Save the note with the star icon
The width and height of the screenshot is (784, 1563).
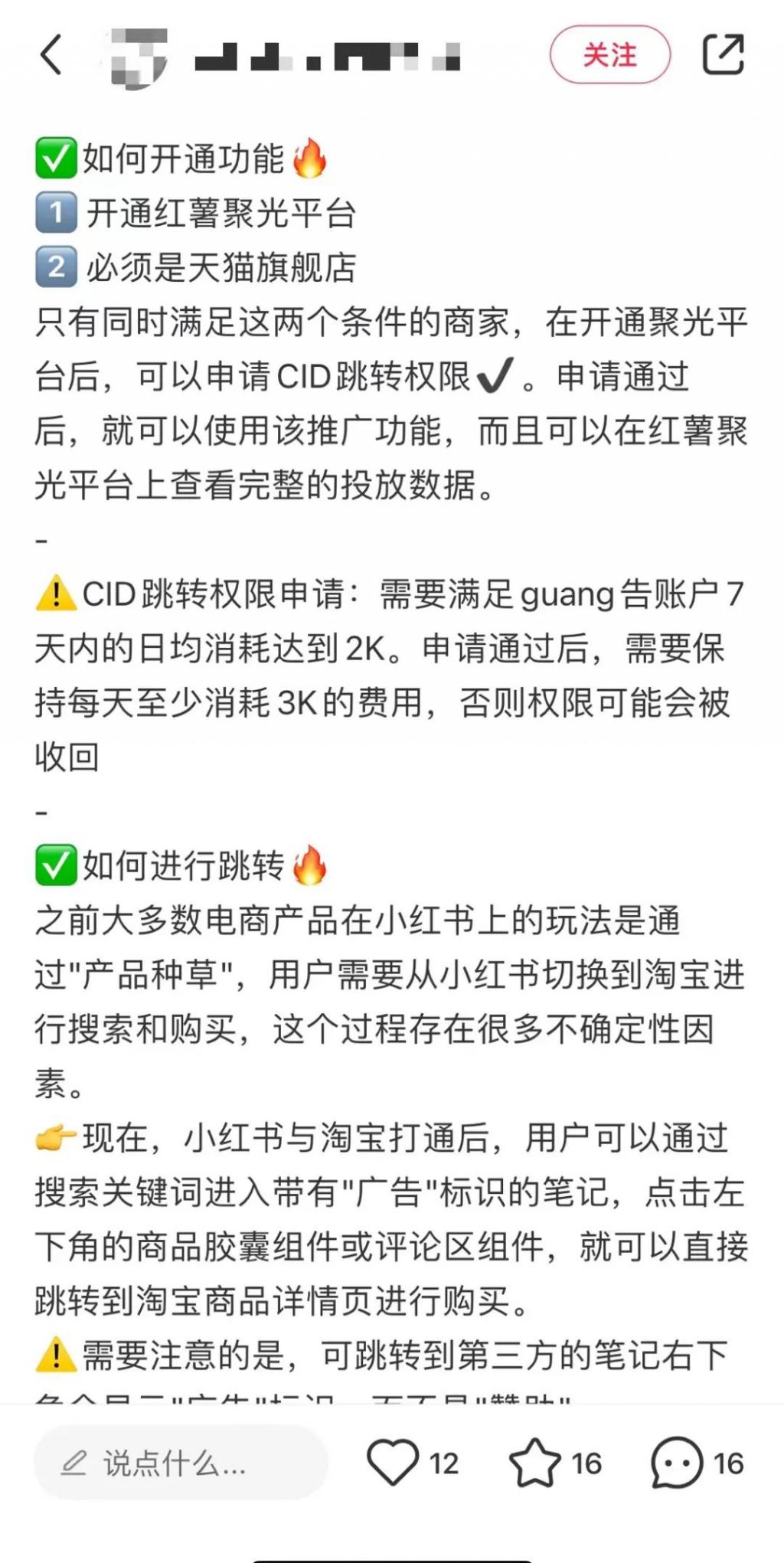coord(534,1463)
